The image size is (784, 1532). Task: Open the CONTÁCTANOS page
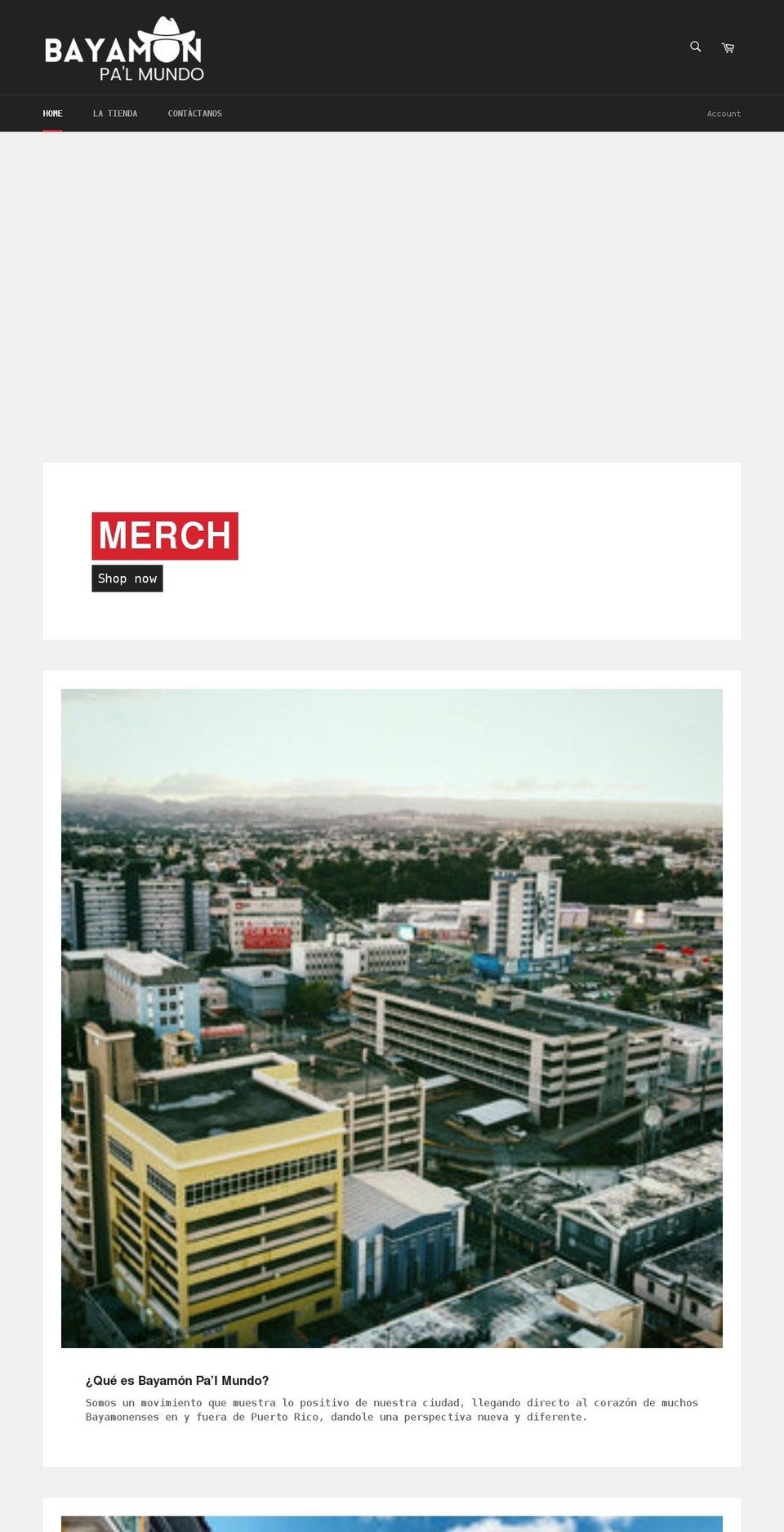(195, 114)
